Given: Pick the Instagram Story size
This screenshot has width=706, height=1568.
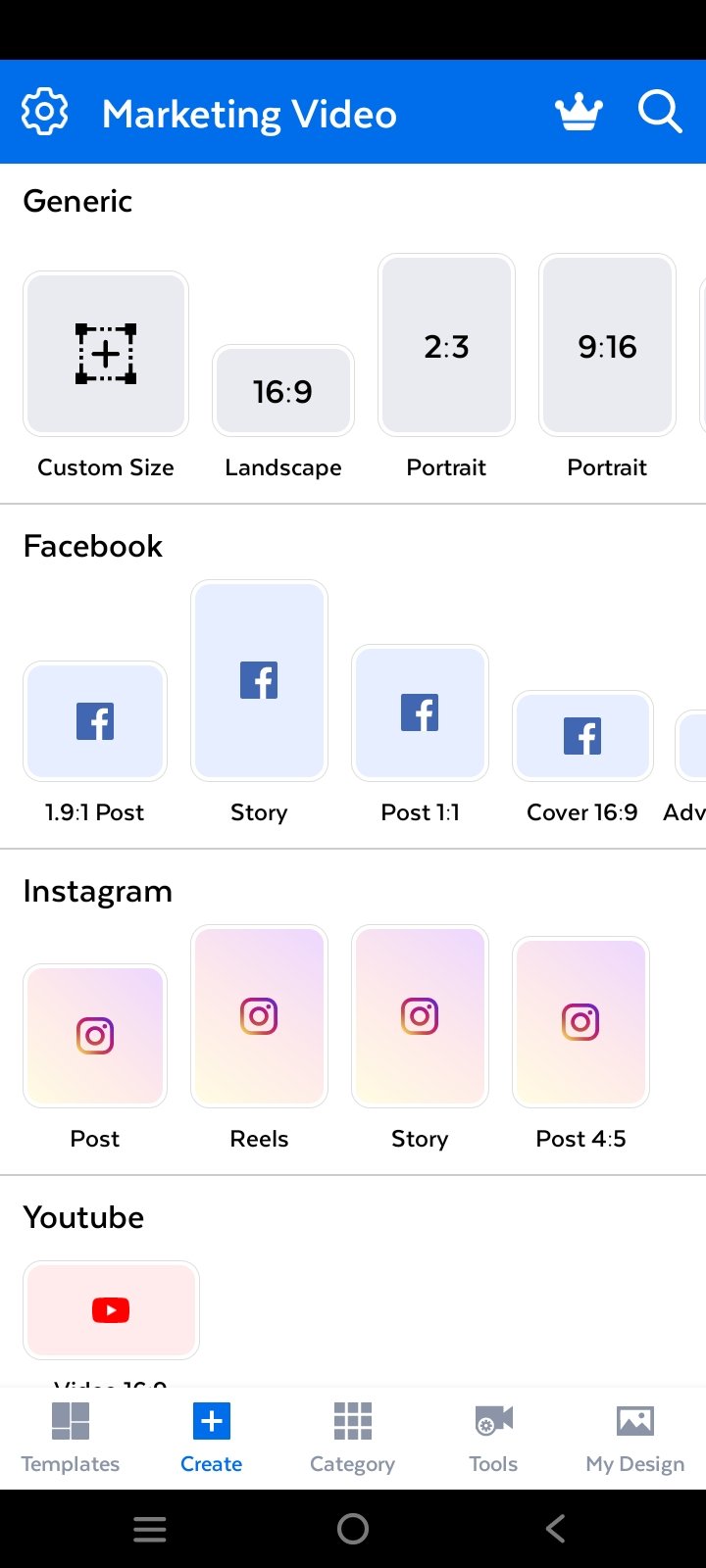Looking at the screenshot, I should 420,1016.
